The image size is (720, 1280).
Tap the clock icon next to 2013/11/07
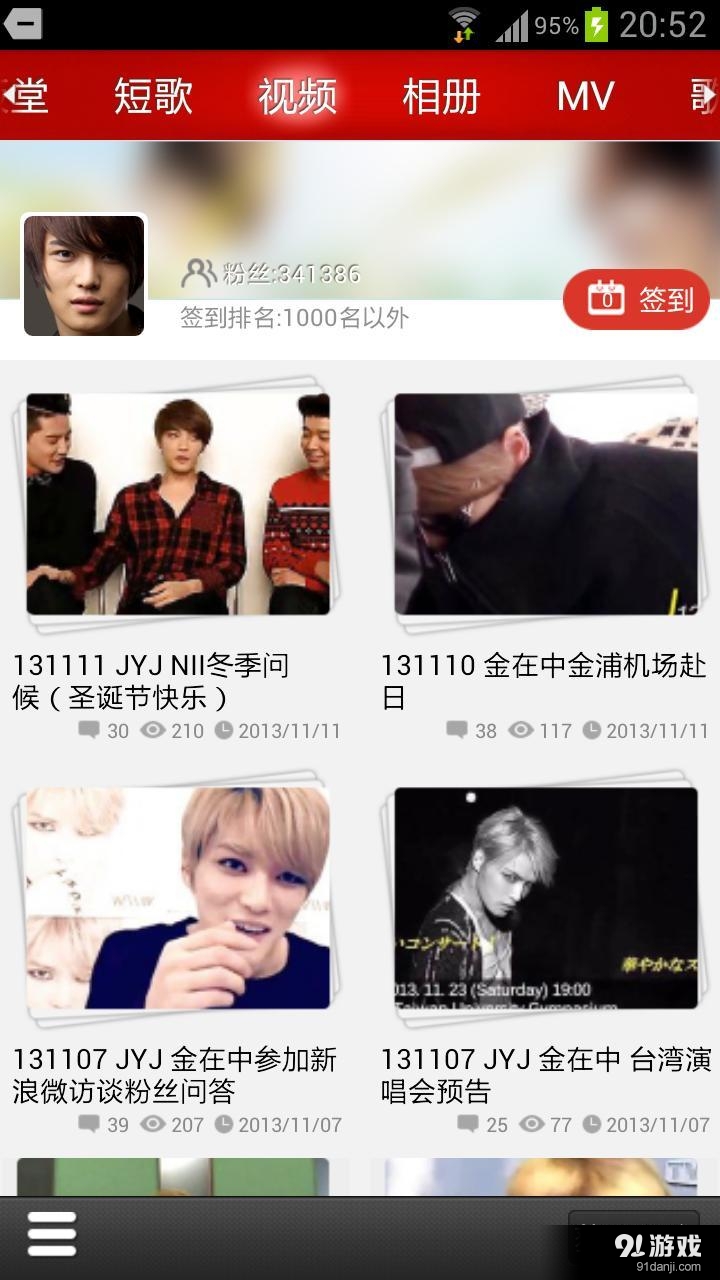point(225,1125)
